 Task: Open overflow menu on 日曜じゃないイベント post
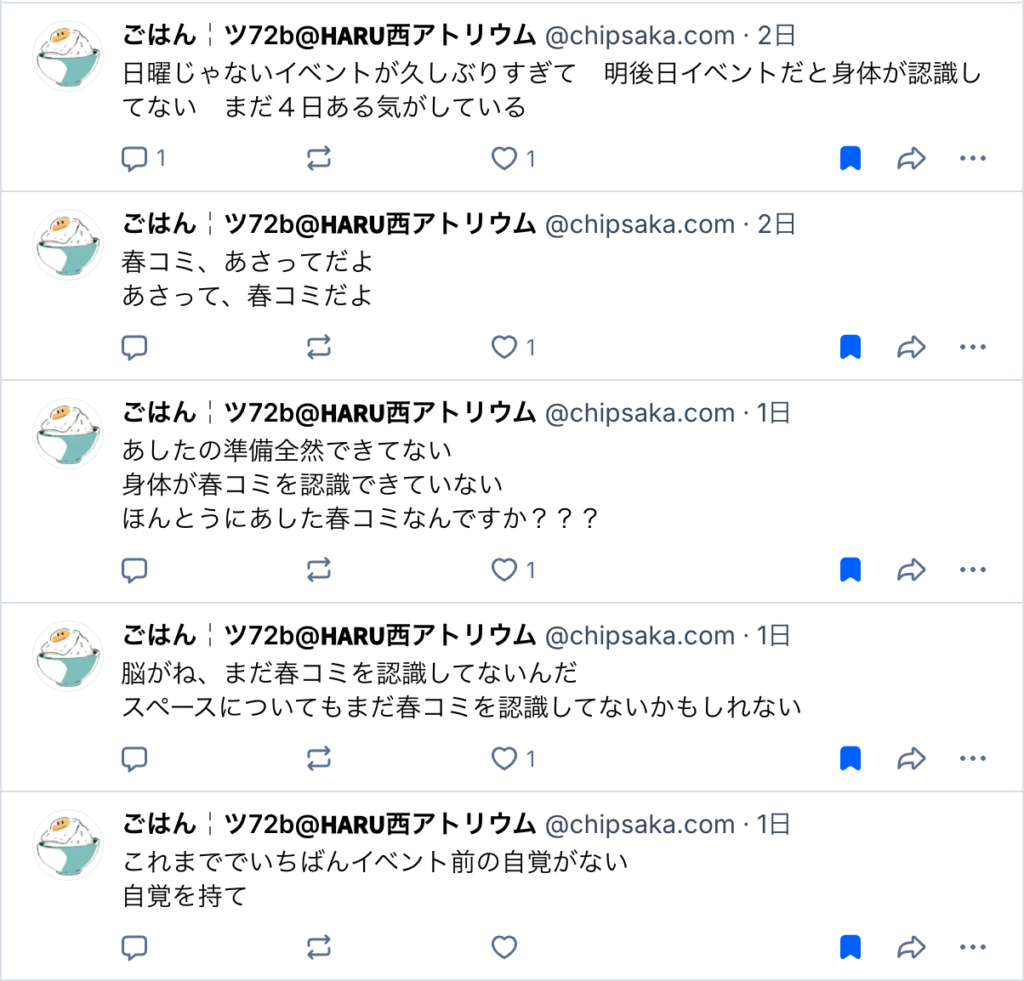point(972,158)
